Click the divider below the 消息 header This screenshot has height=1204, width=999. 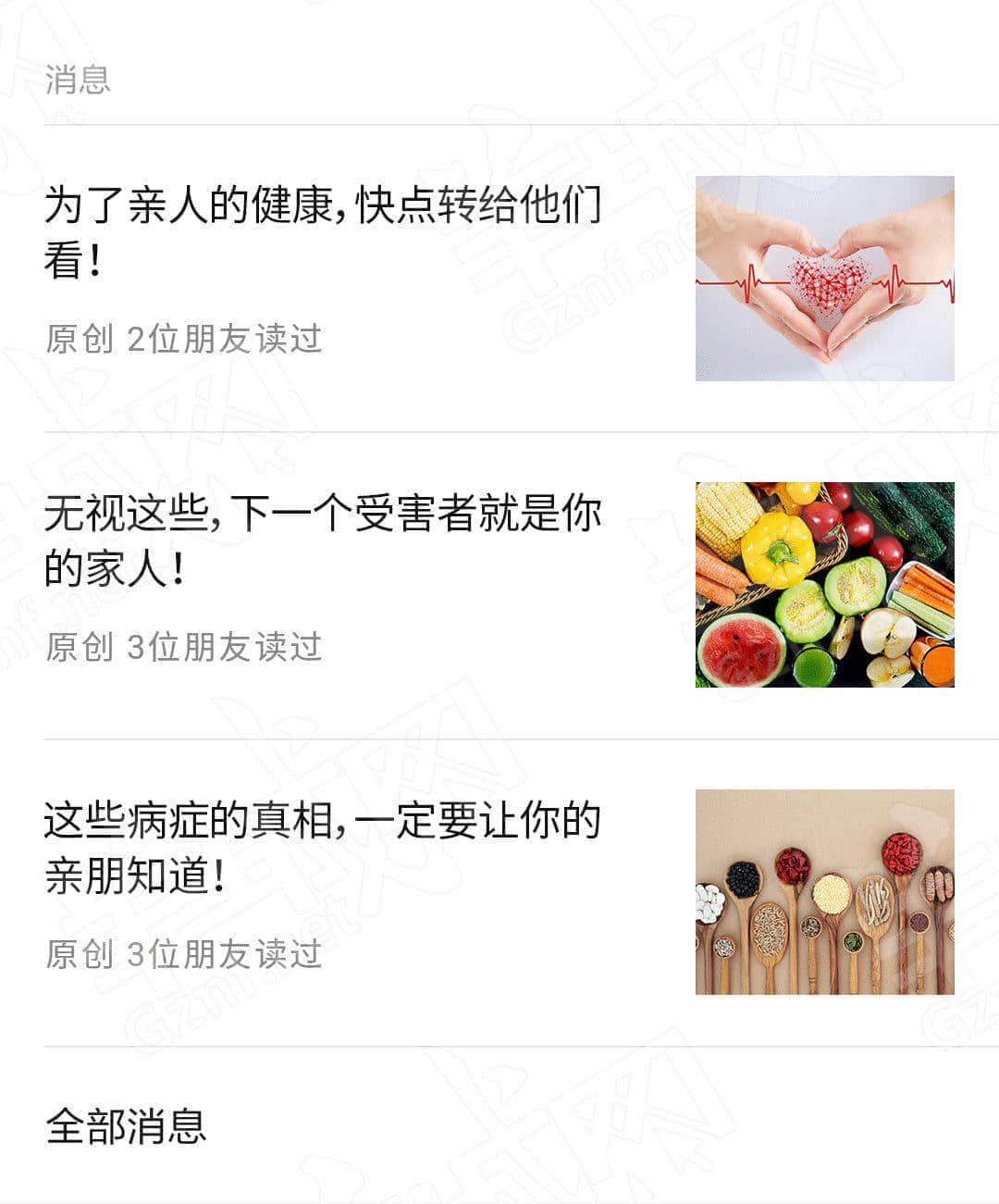(499, 123)
